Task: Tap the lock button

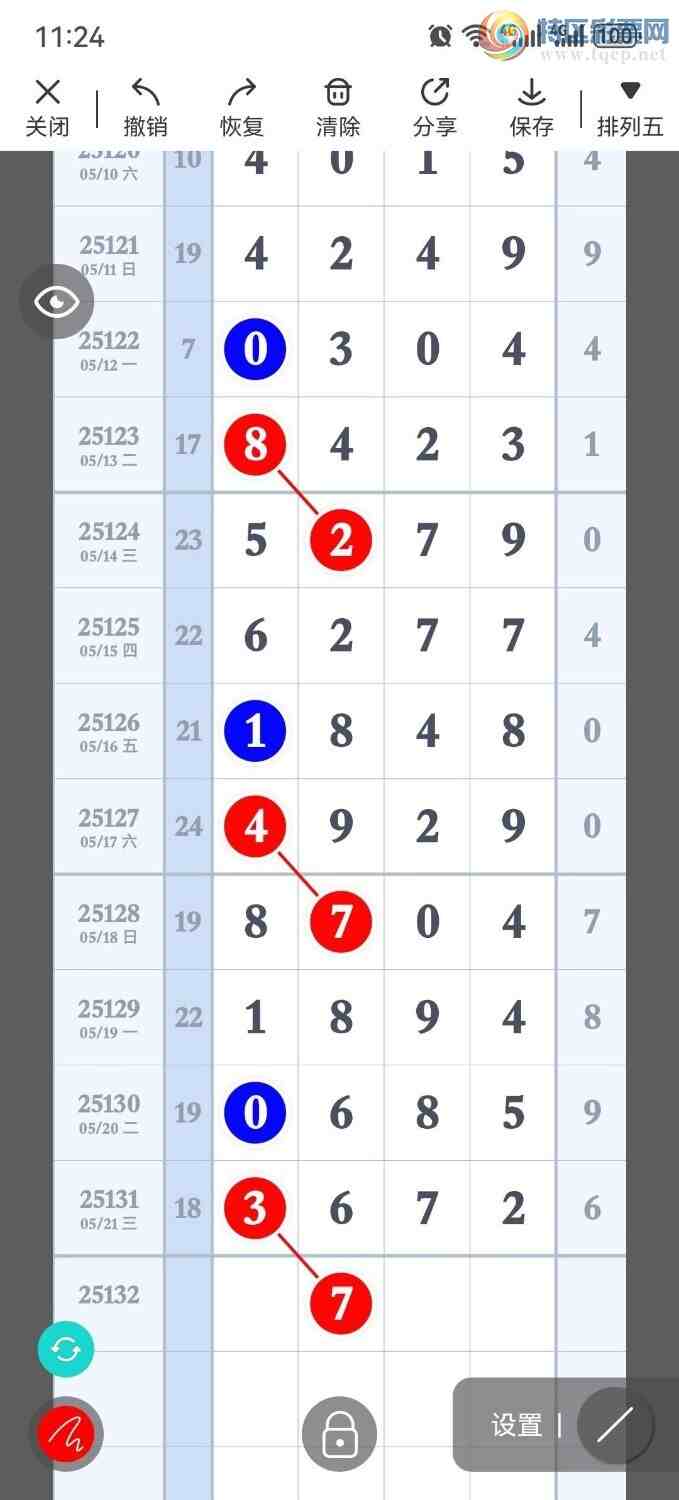Action: [x=339, y=1435]
